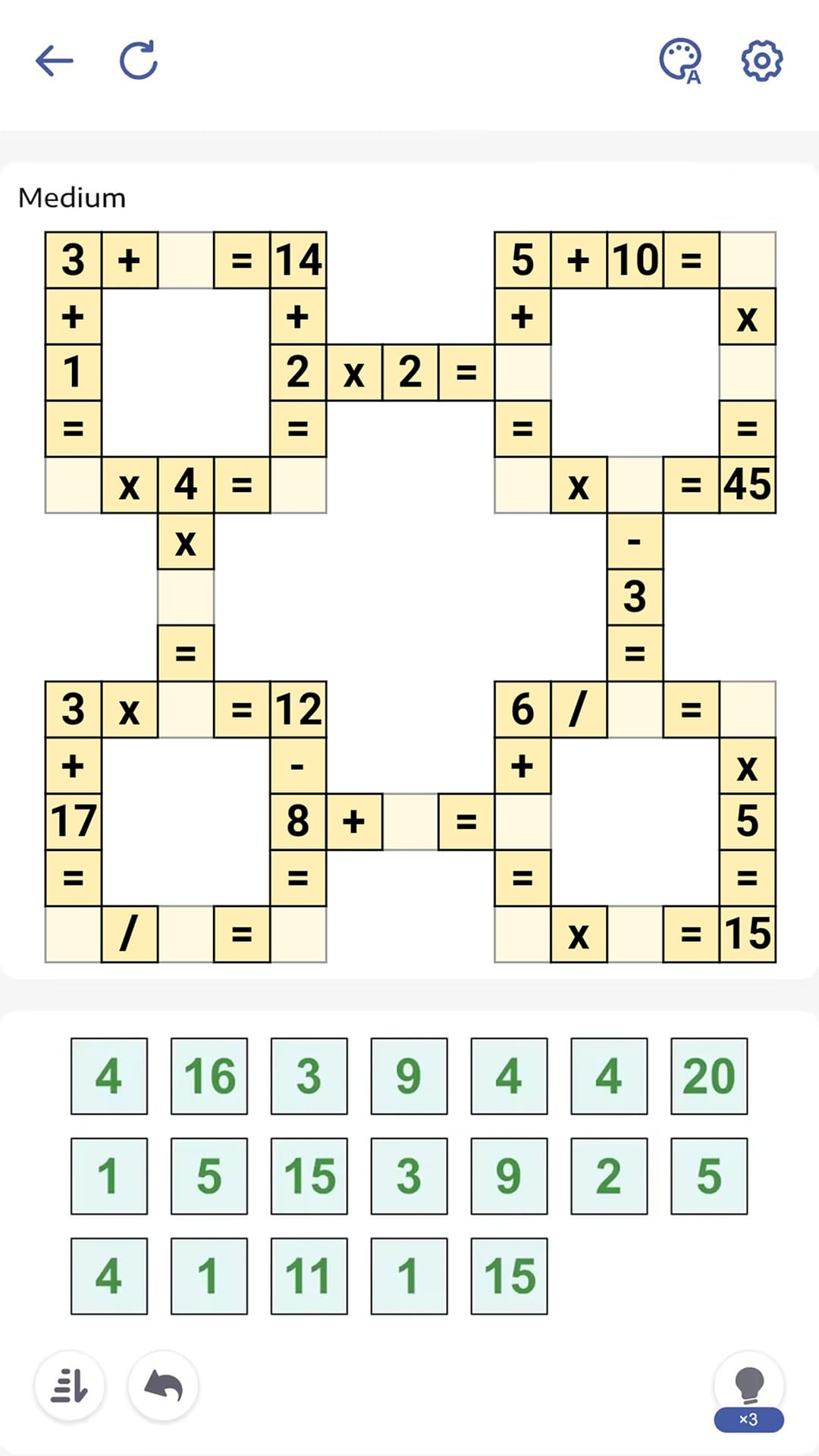This screenshot has height=1456, width=819.
Task: Sort the number tiles
Action: [x=70, y=1385]
